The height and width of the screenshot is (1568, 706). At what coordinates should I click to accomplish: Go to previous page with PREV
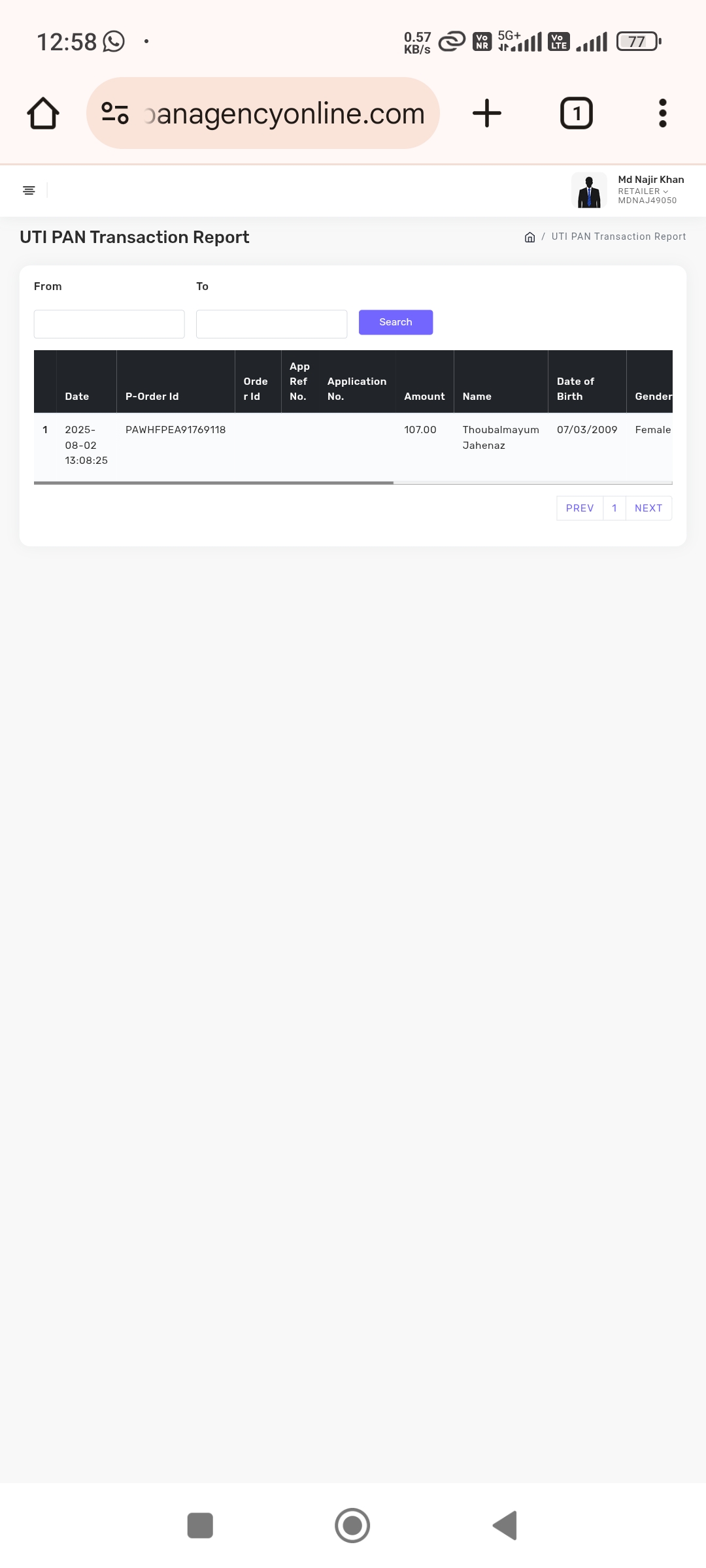[x=580, y=508]
